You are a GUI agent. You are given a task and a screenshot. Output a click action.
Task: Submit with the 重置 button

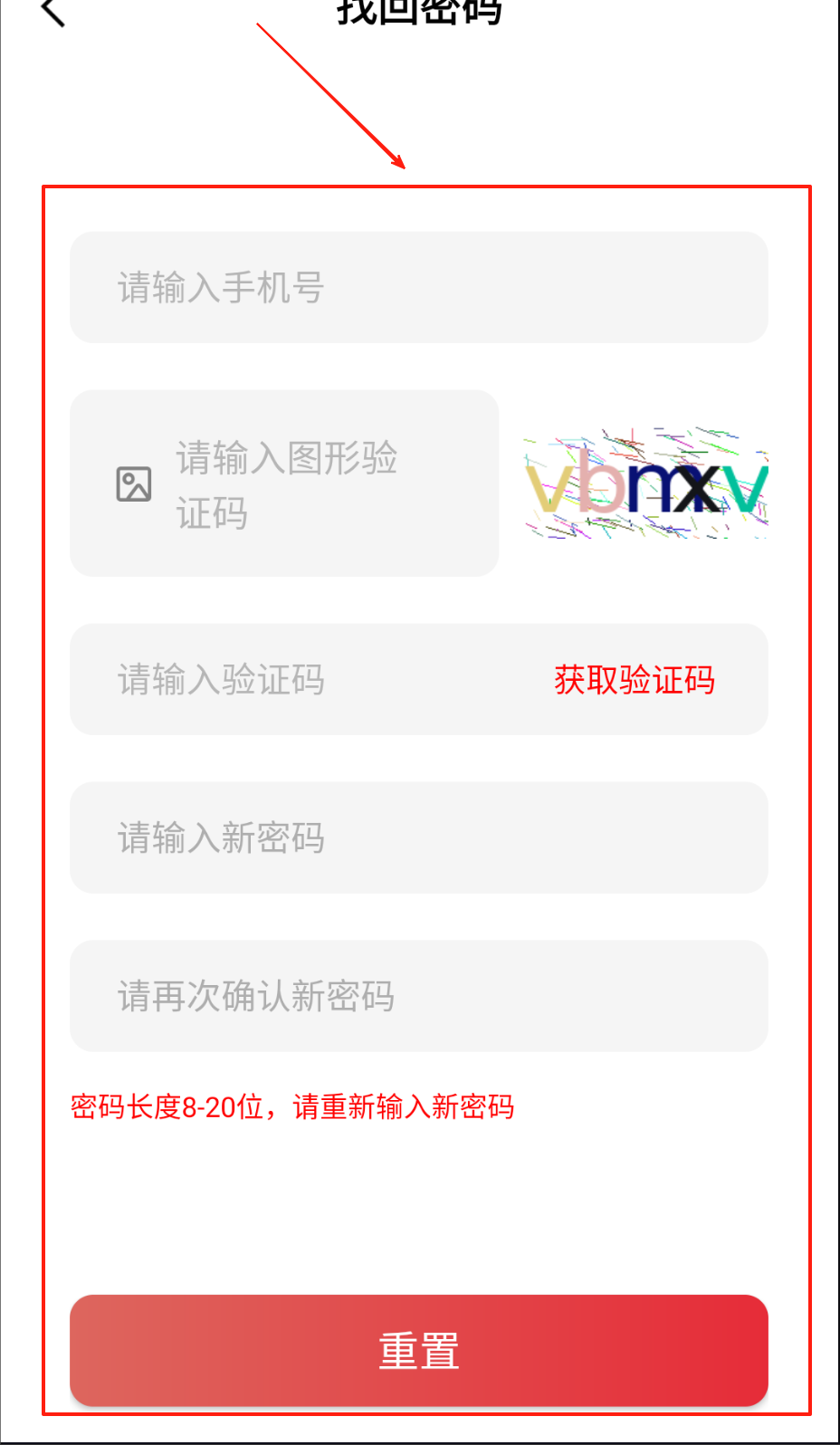pyautogui.click(x=418, y=1350)
